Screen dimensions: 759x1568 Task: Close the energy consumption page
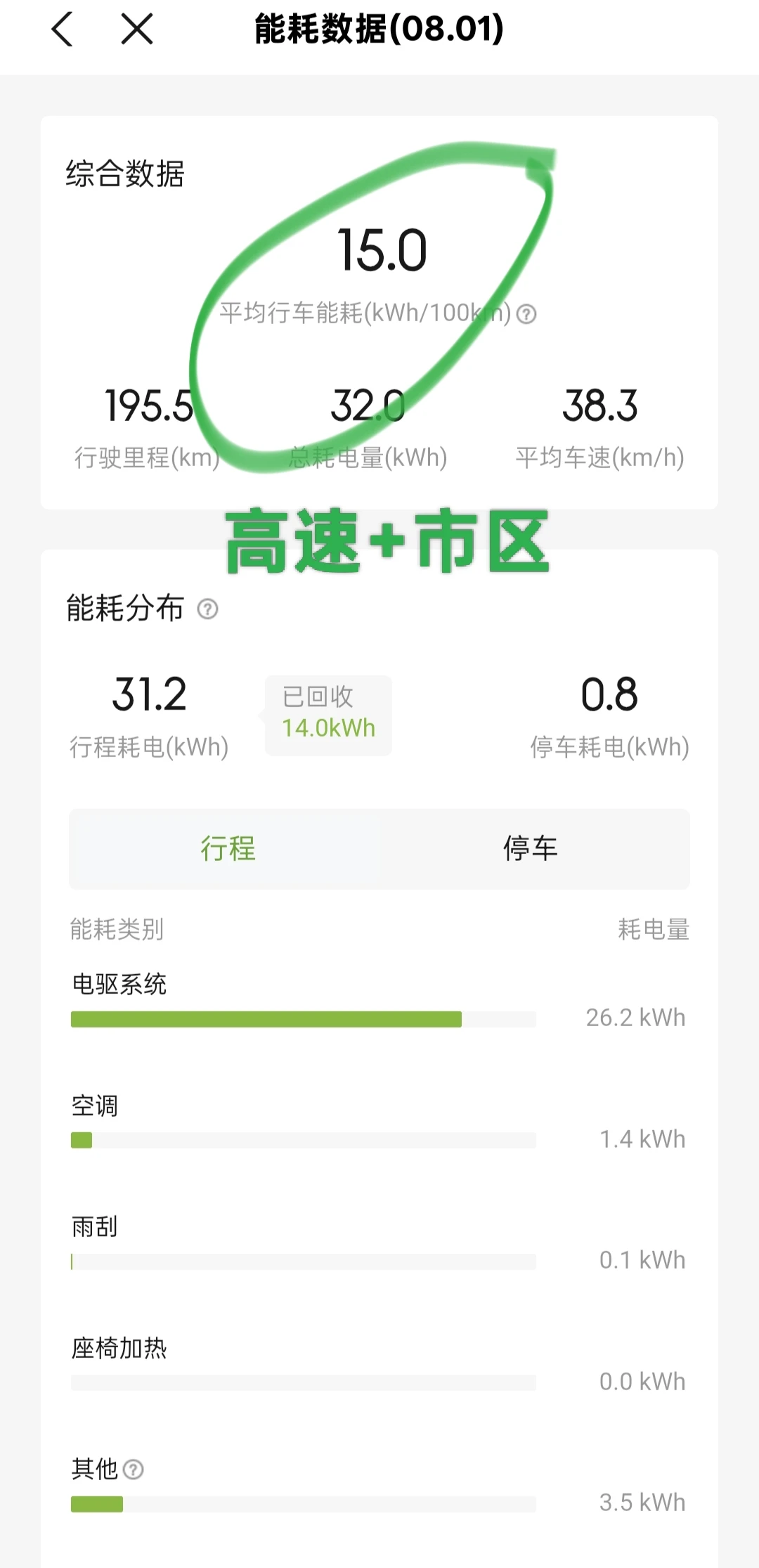(x=137, y=30)
